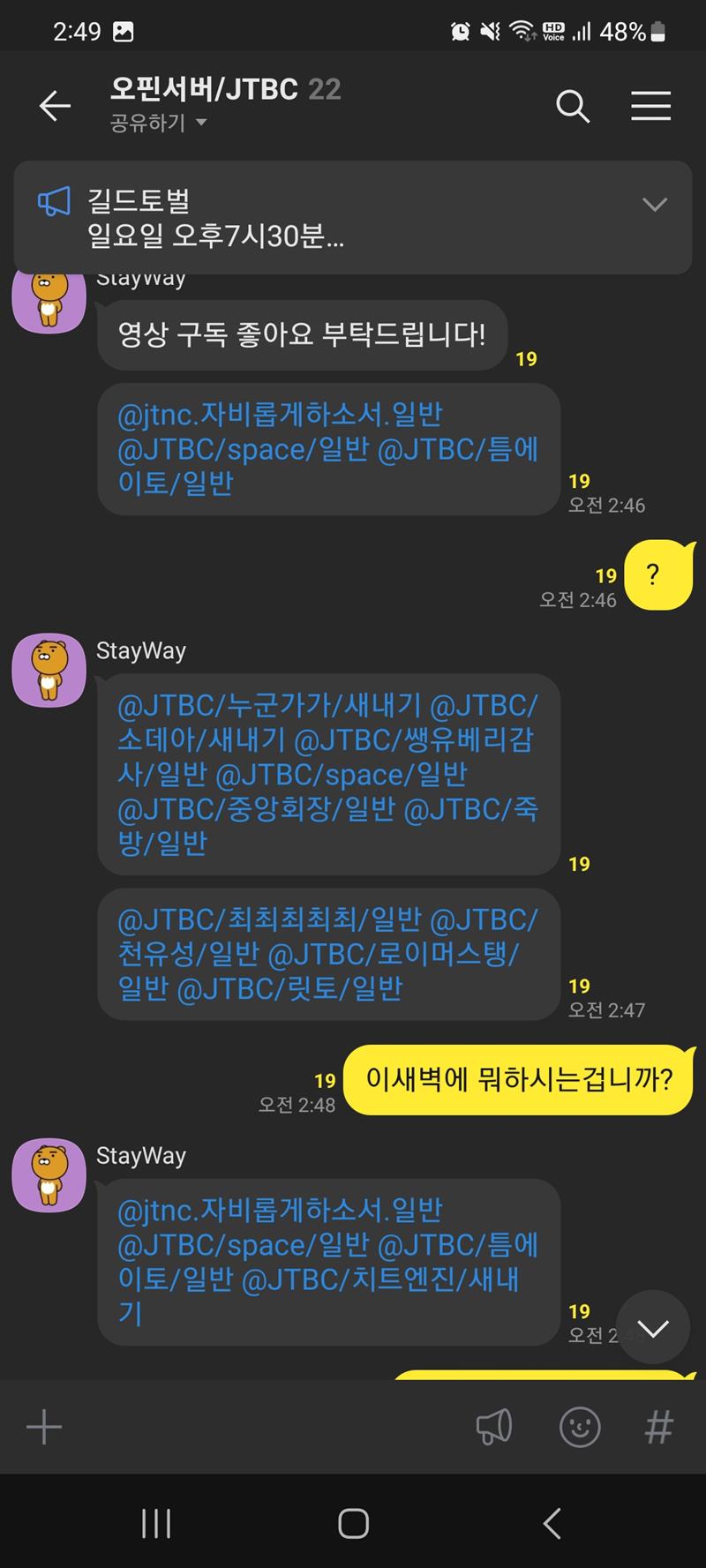Open the recent apps view
Viewport: 706px width, 1568px height.
tap(156, 1523)
